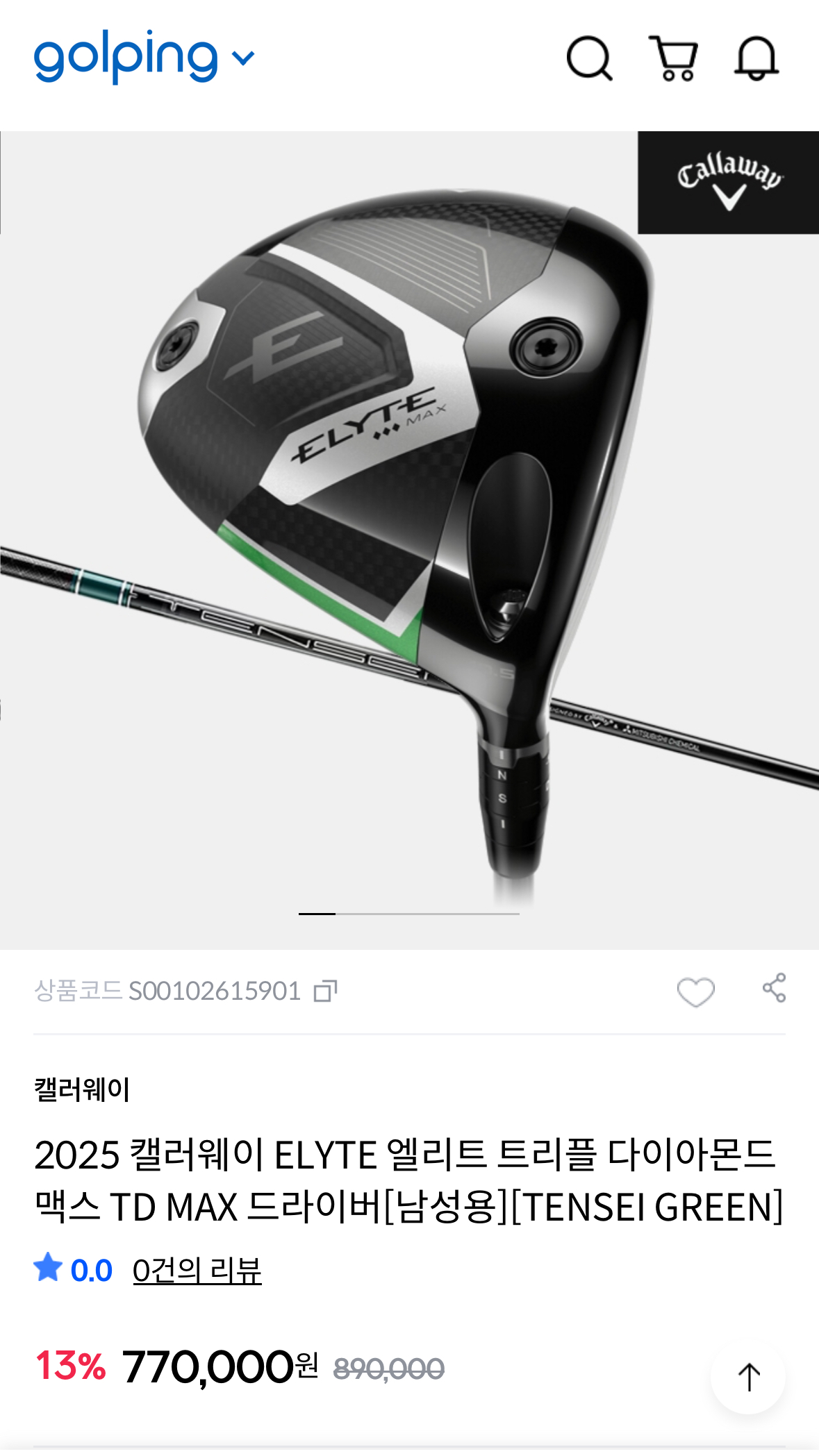Open the notifications bell
819x1456 pixels.
[756, 58]
